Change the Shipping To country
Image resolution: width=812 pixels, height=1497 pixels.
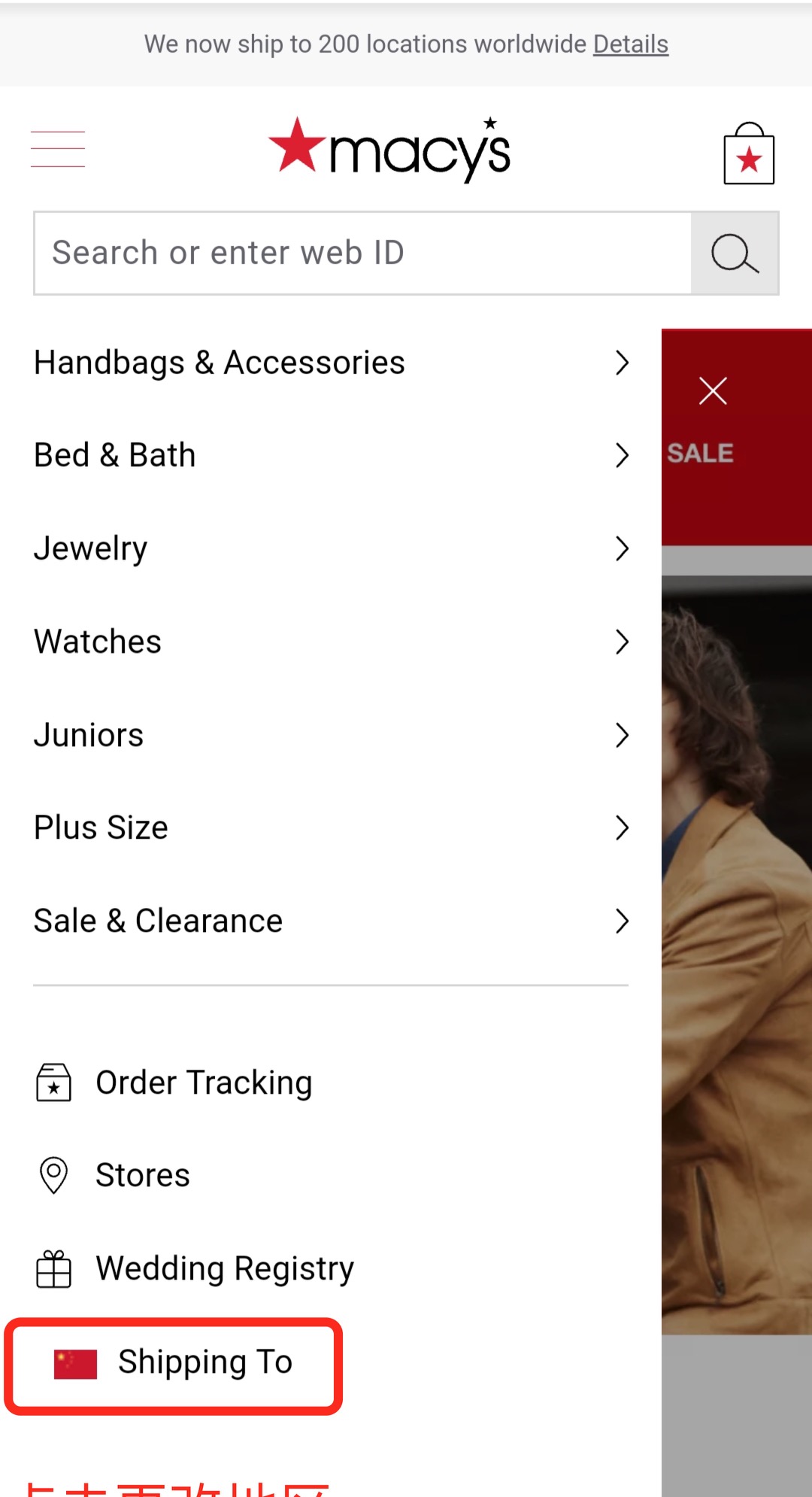(174, 1363)
